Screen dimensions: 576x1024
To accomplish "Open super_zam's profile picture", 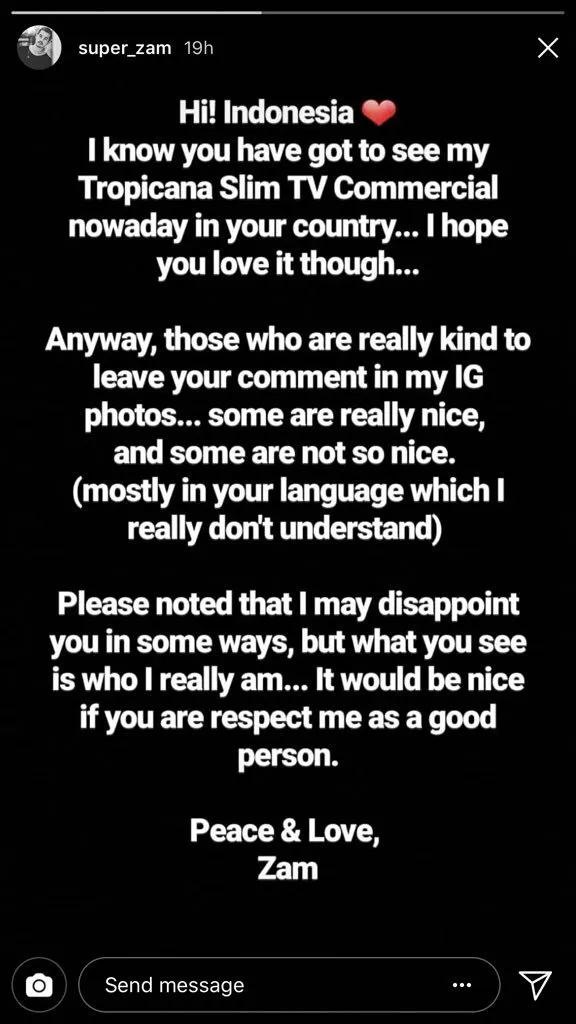I will pyautogui.click(x=39, y=48).
